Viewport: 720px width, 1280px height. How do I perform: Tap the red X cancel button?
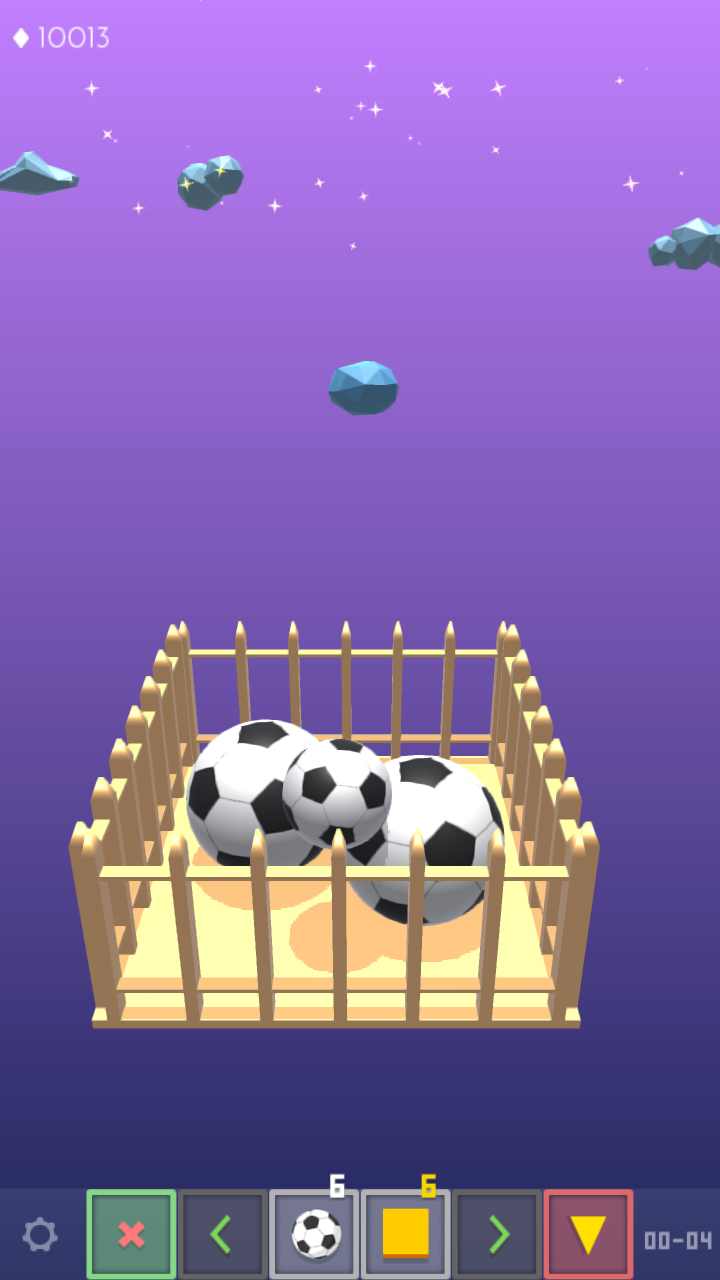point(131,1234)
